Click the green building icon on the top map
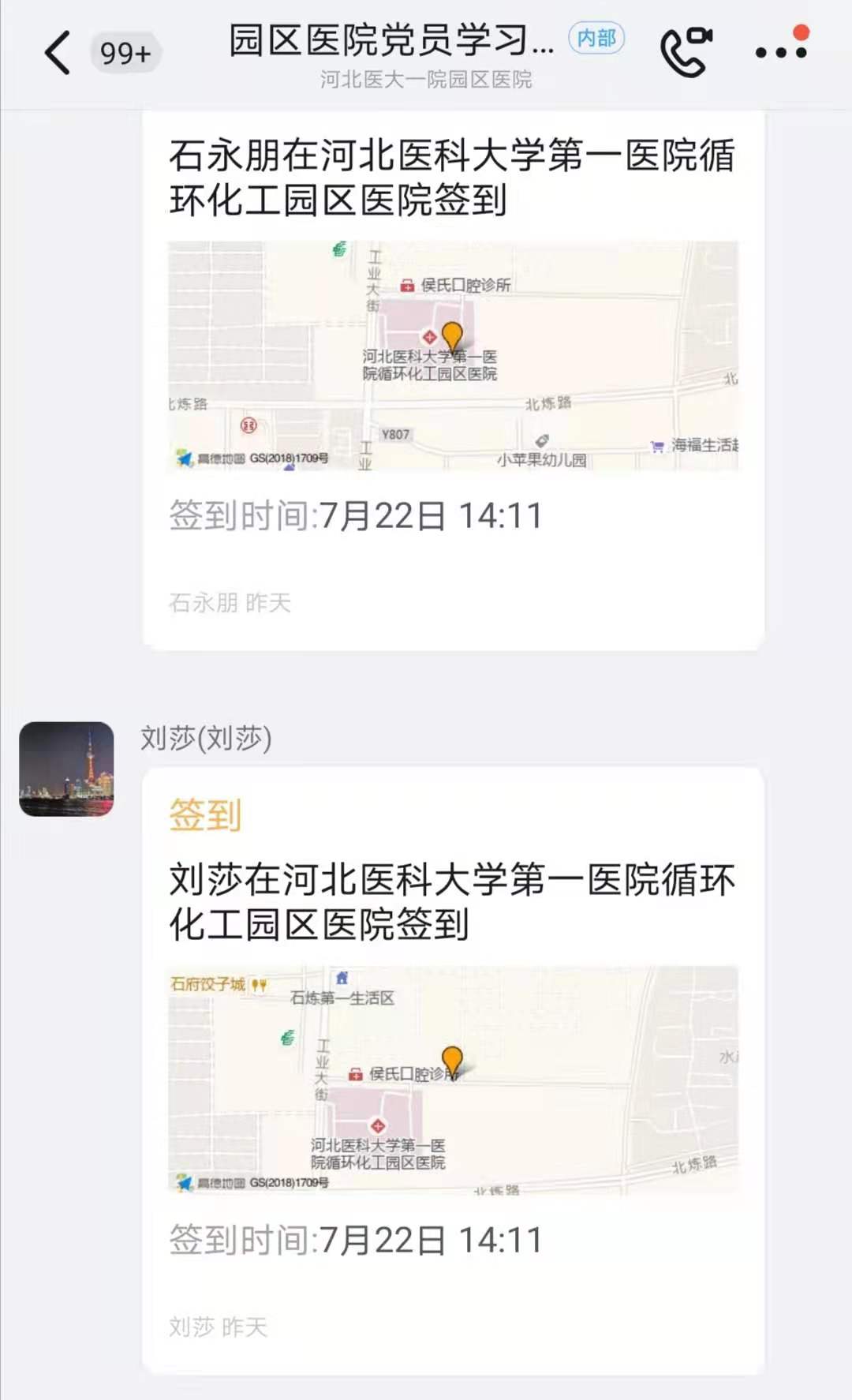Screen dimensions: 852x1400 click(338, 250)
